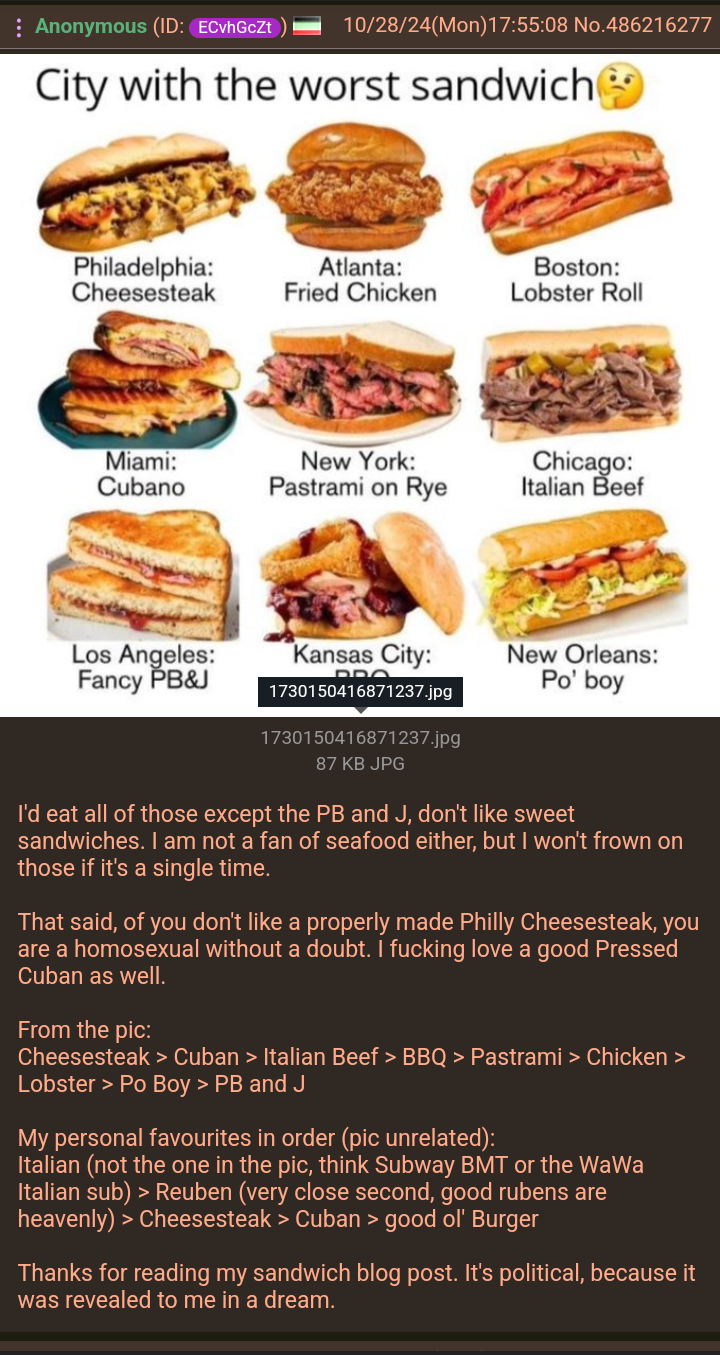Tap the country flag icon beside the ID
Image resolution: width=720 pixels, height=1355 pixels.
pyautogui.click(x=306, y=27)
